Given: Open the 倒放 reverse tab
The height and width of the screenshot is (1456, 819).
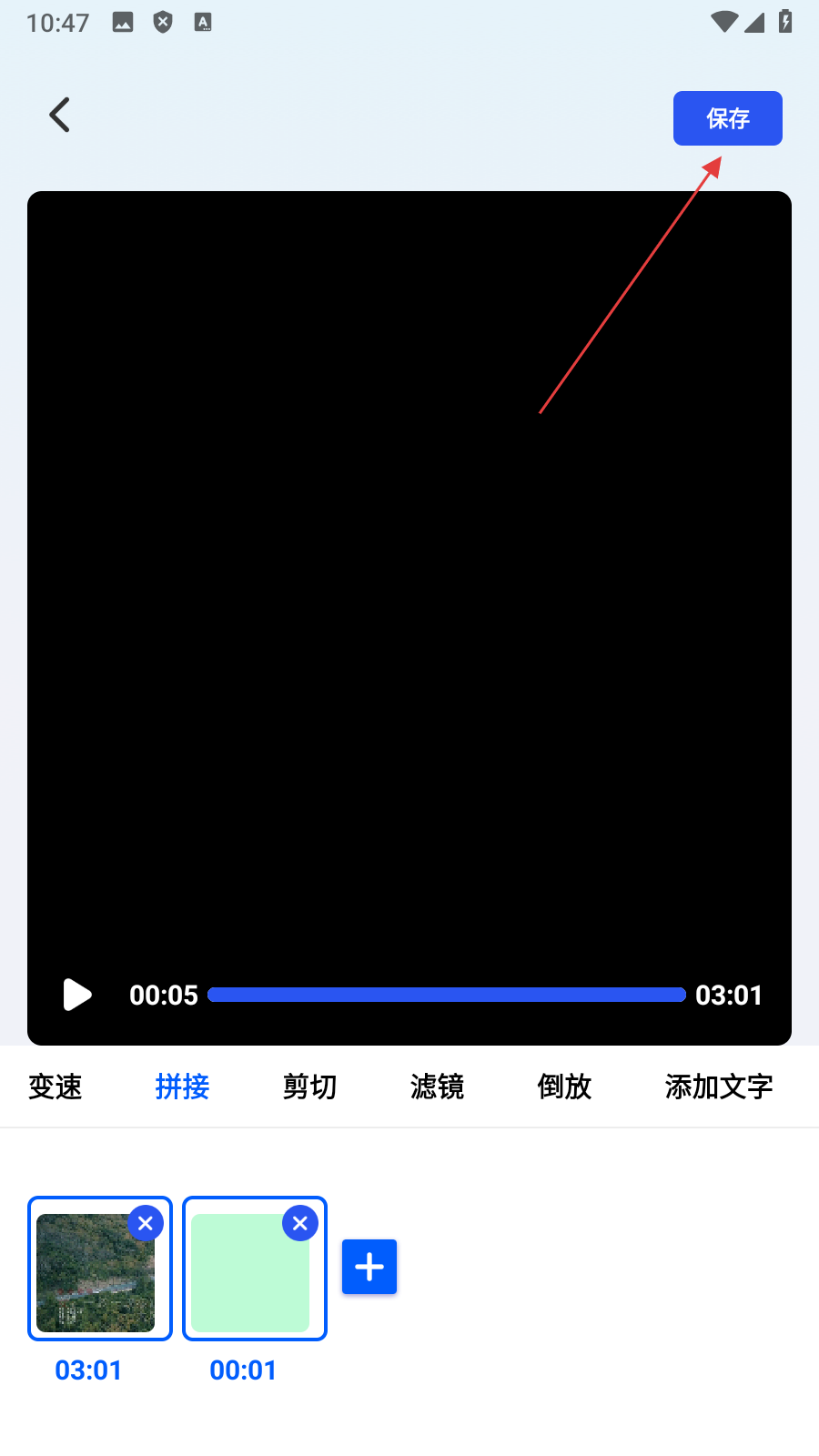Looking at the screenshot, I should pyautogui.click(x=564, y=1087).
